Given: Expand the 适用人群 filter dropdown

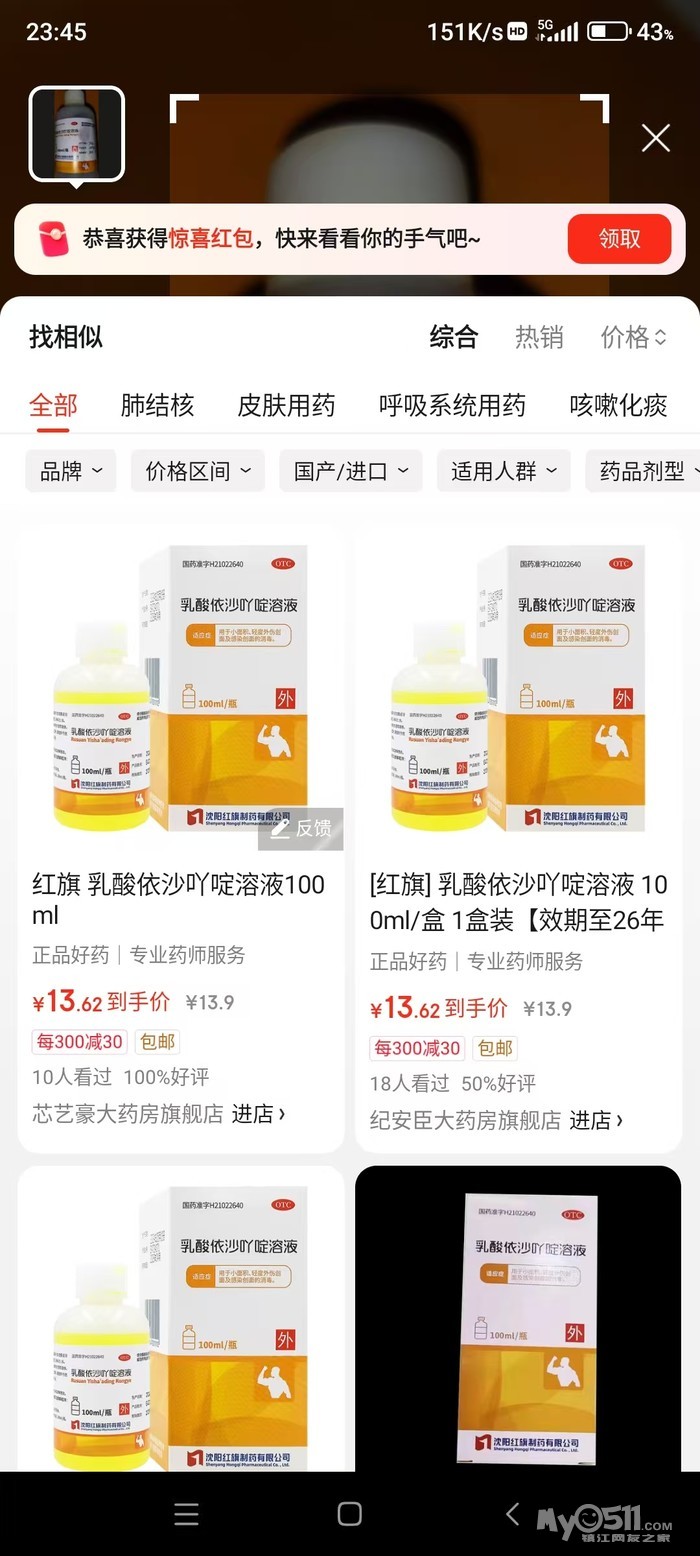Looking at the screenshot, I should click(x=503, y=471).
